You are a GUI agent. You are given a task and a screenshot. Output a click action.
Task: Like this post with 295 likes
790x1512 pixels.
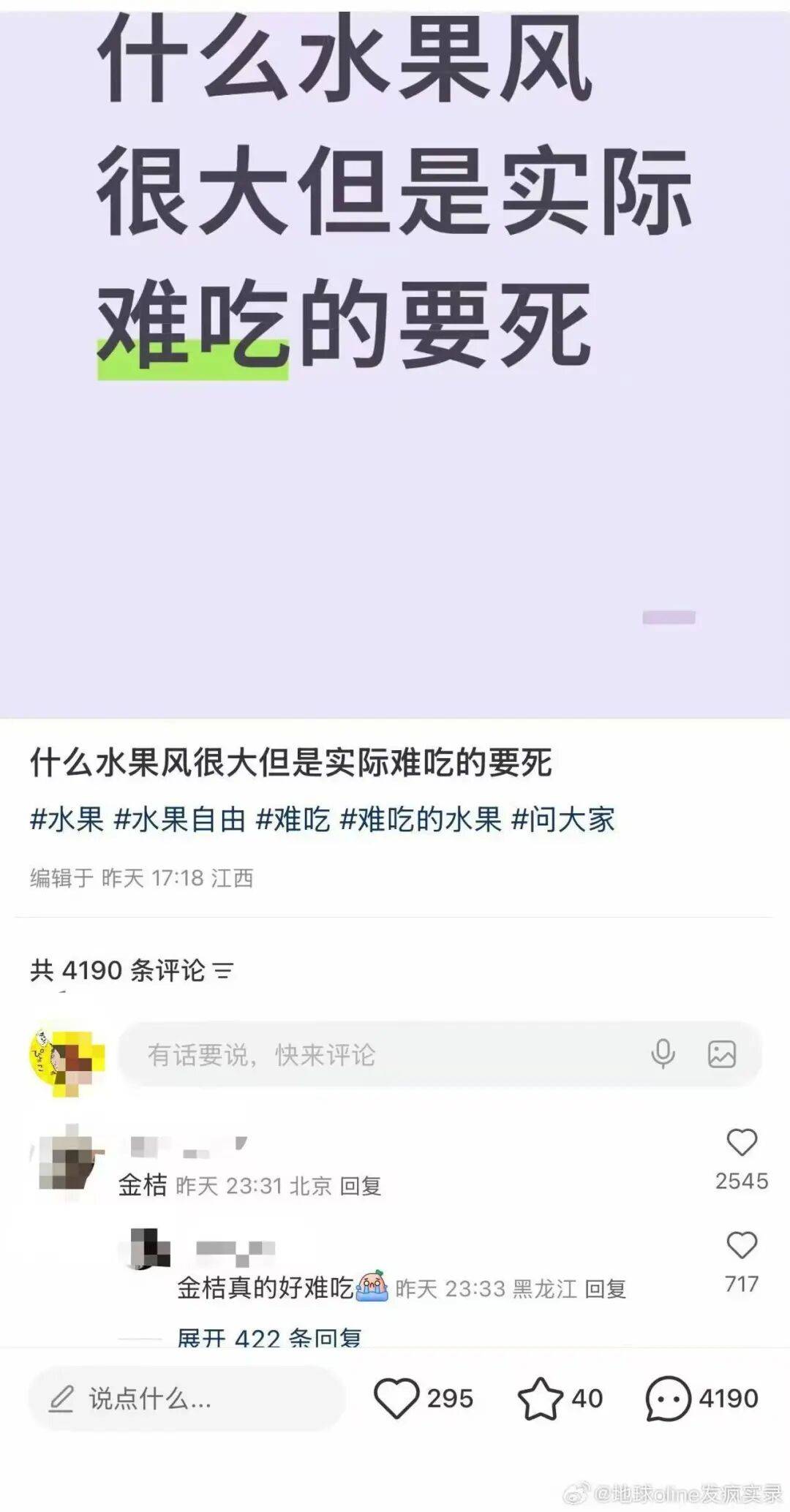(397, 1399)
